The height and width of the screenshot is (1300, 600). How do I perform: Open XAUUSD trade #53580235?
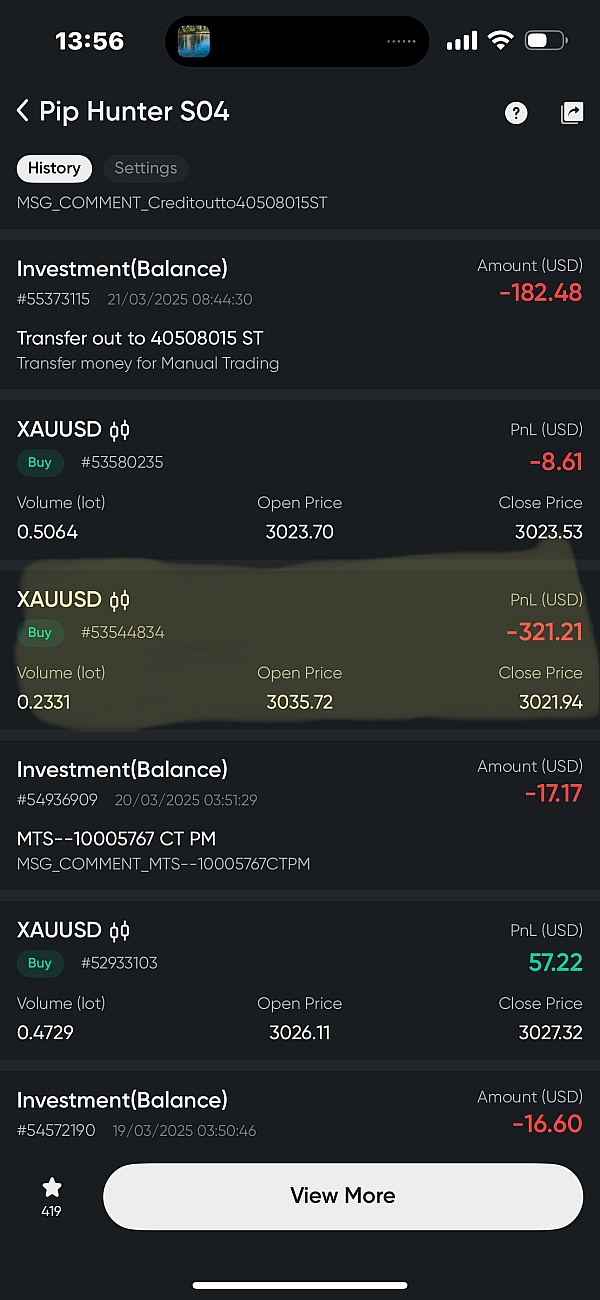click(x=300, y=480)
